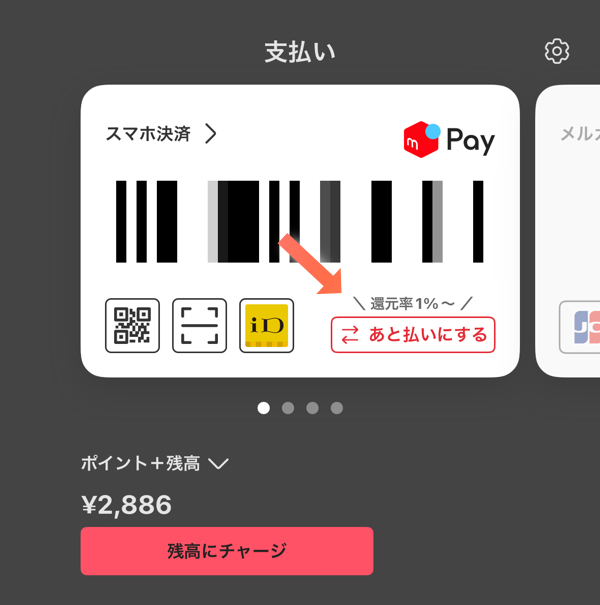The width and height of the screenshot is (600, 605).
Task: Open スマホ決済 details
Action: (x=161, y=134)
